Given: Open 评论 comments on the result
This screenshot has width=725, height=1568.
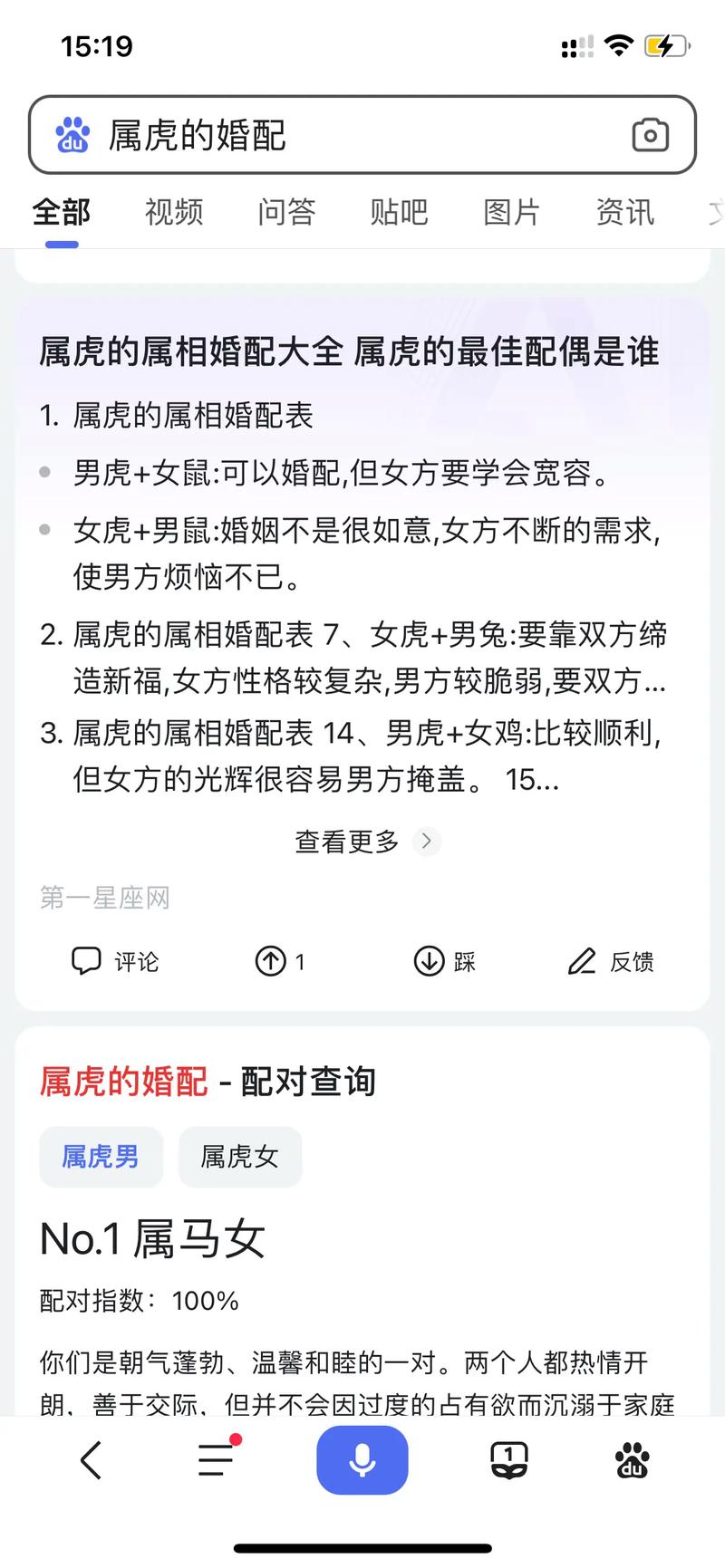Looking at the screenshot, I should pos(116,961).
